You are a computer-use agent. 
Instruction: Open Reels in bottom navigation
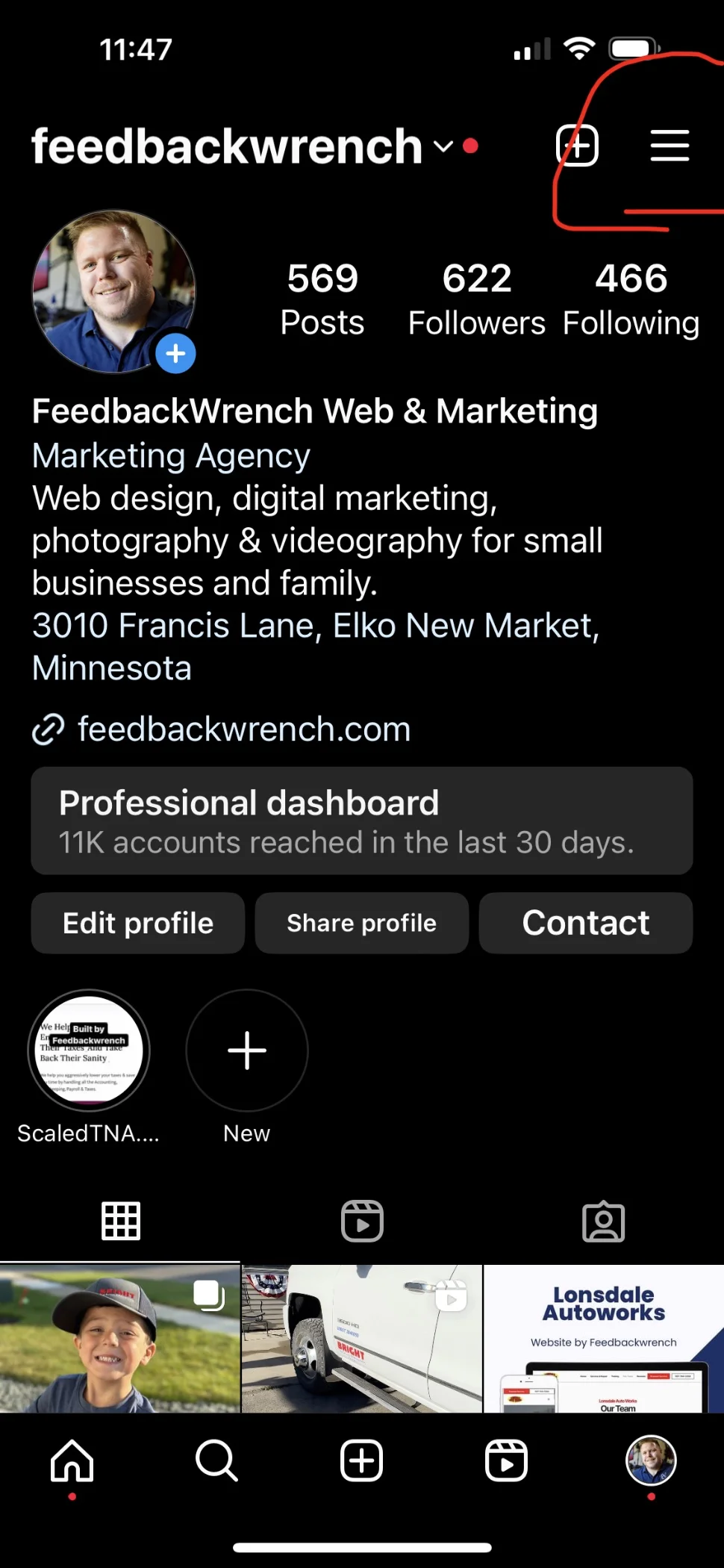507,1460
